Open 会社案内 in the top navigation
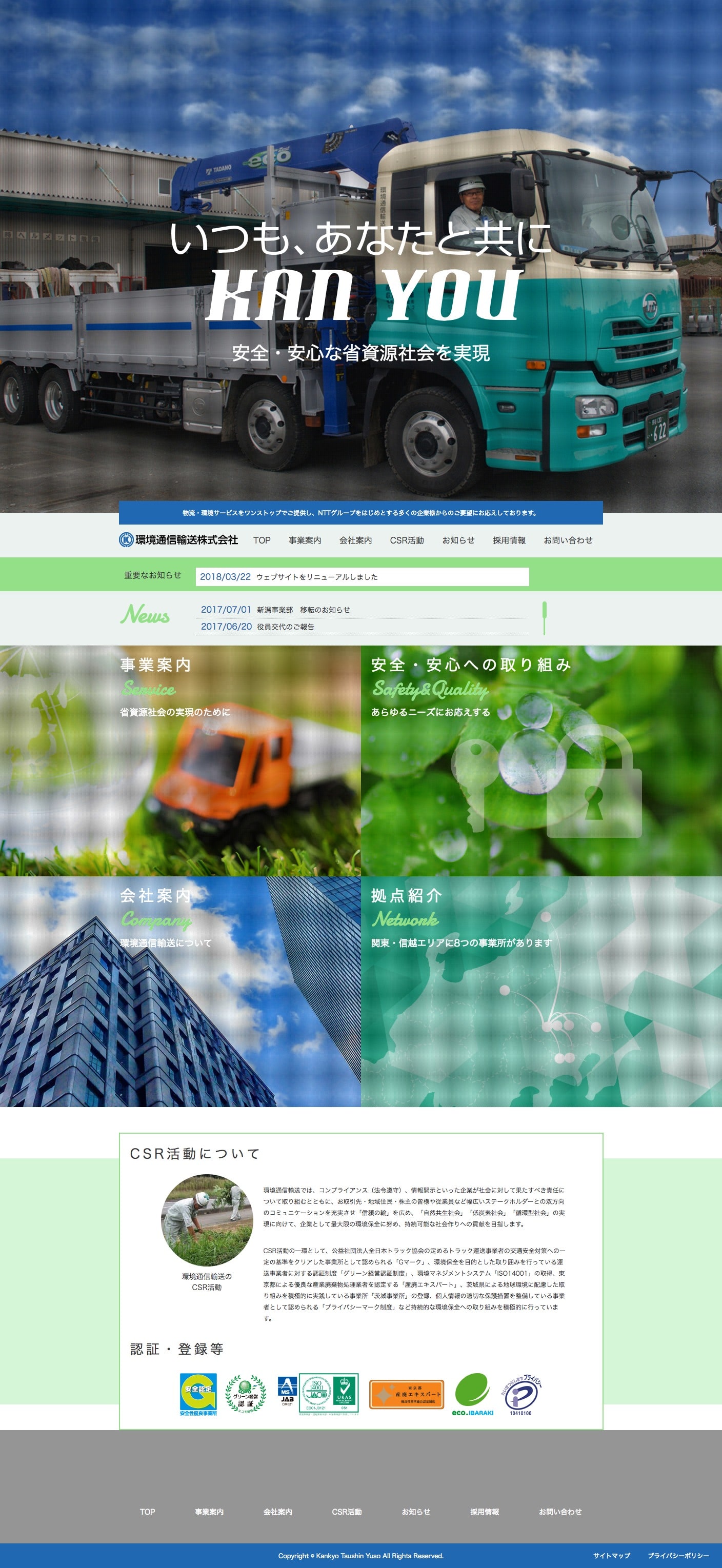Image resolution: width=722 pixels, height=1568 pixels. click(x=355, y=540)
